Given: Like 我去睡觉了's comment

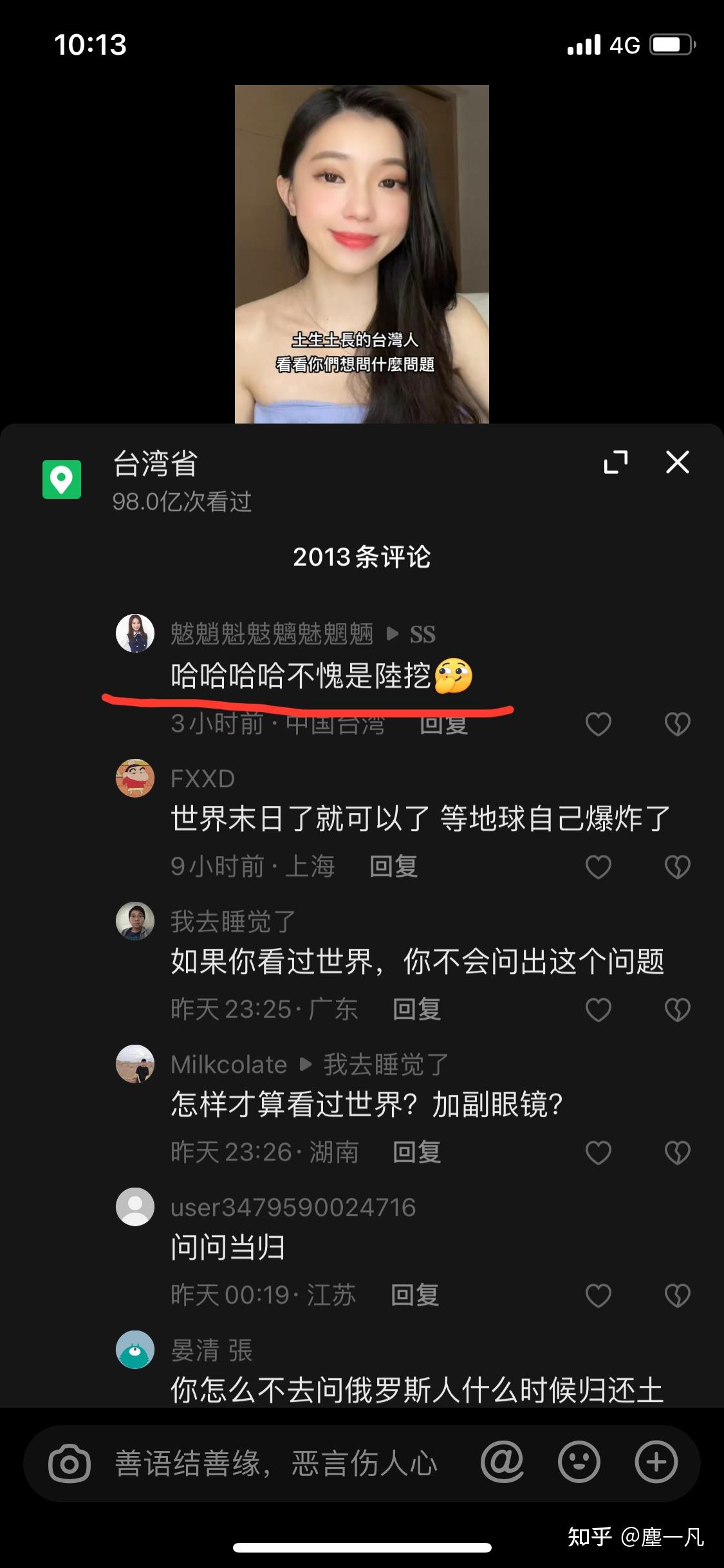Looking at the screenshot, I should tap(598, 1010).
